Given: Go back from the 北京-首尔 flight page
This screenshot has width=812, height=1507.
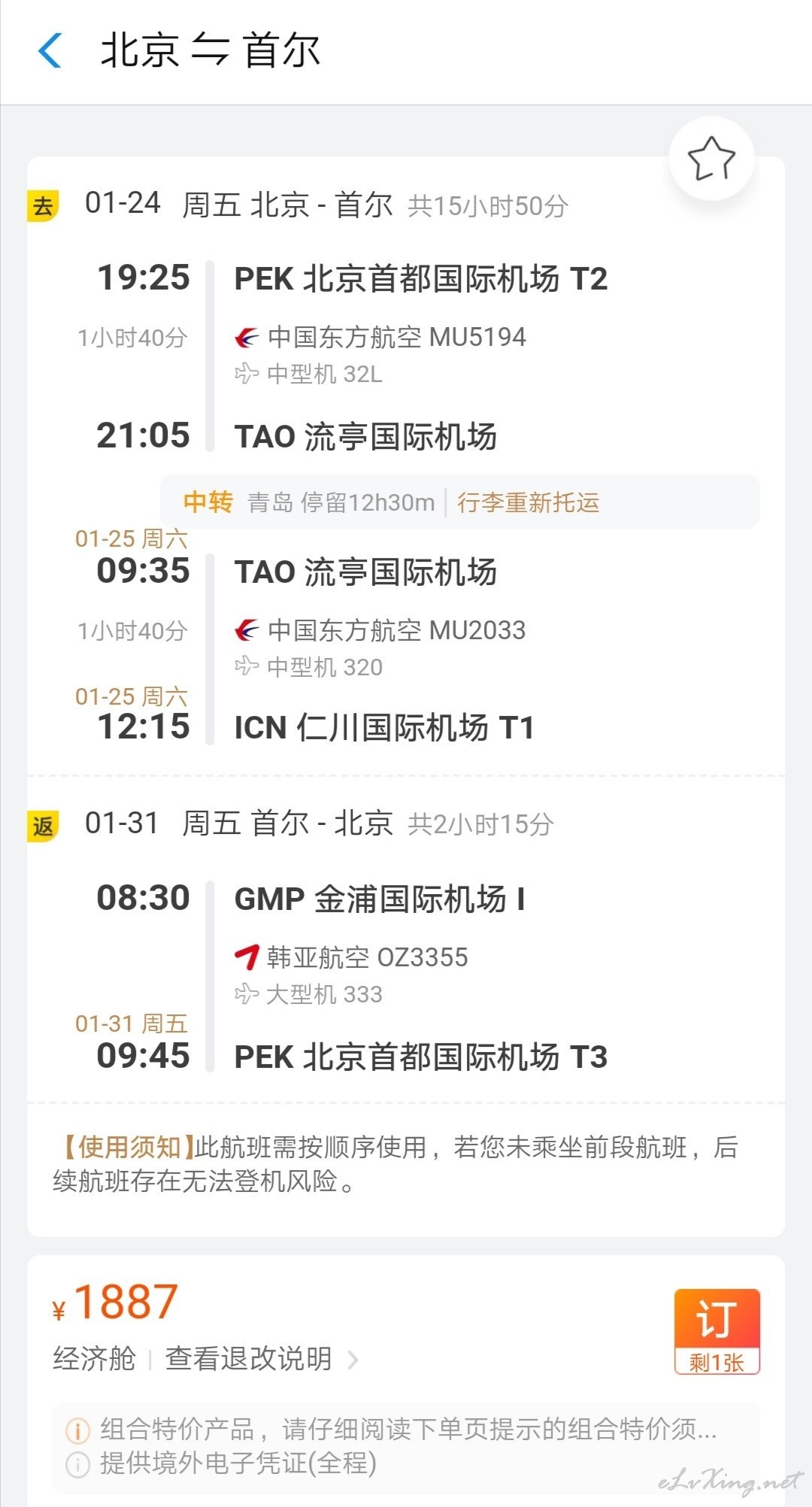Looking at the screenshot, I should (50, 51).
